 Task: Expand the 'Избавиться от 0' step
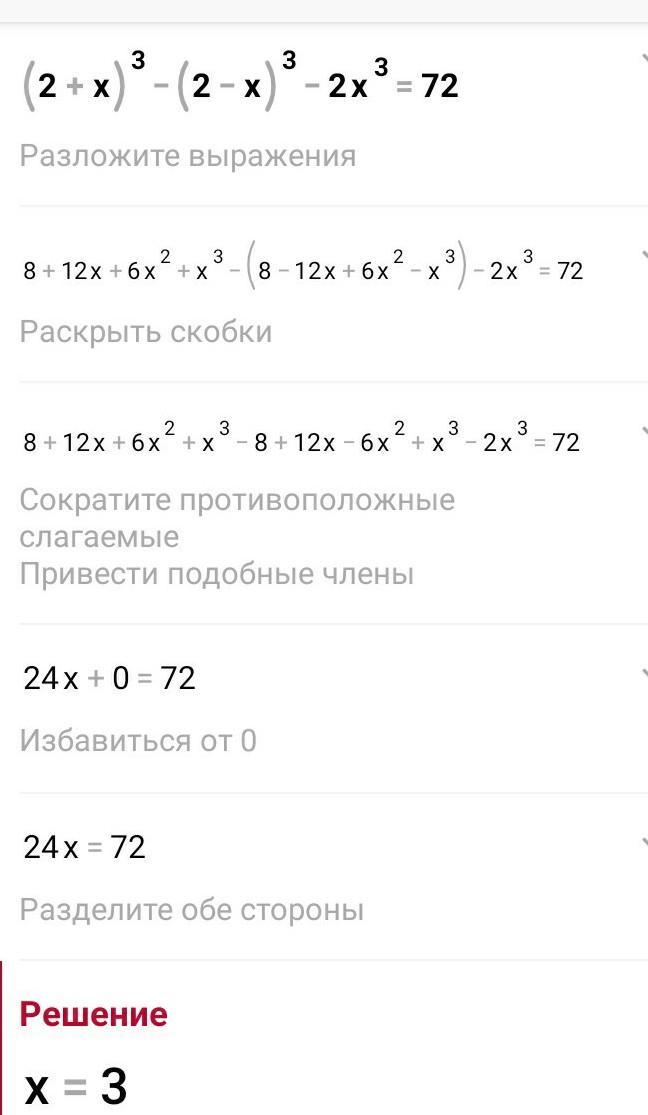[x=641, y=674]
